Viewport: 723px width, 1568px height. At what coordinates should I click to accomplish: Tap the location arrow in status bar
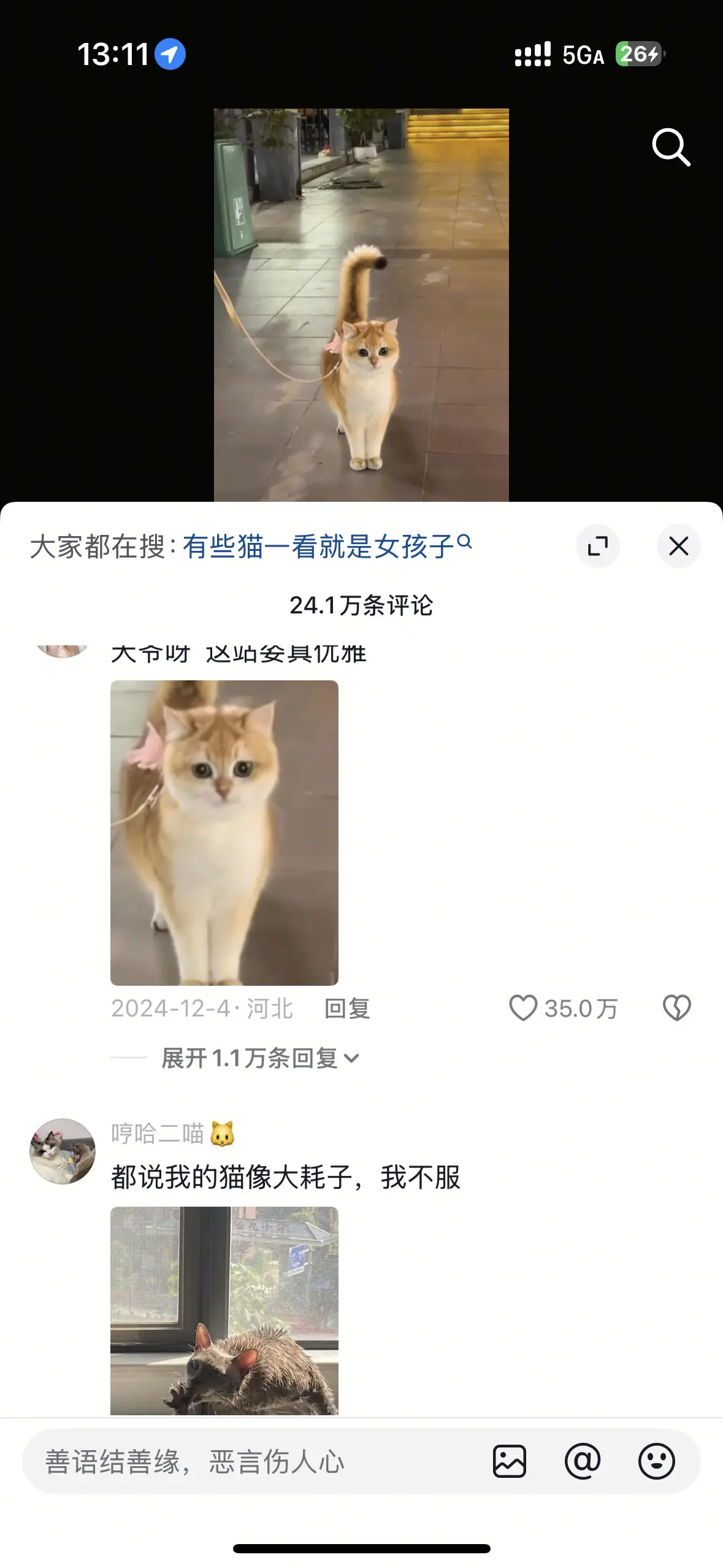pos(170,54)
